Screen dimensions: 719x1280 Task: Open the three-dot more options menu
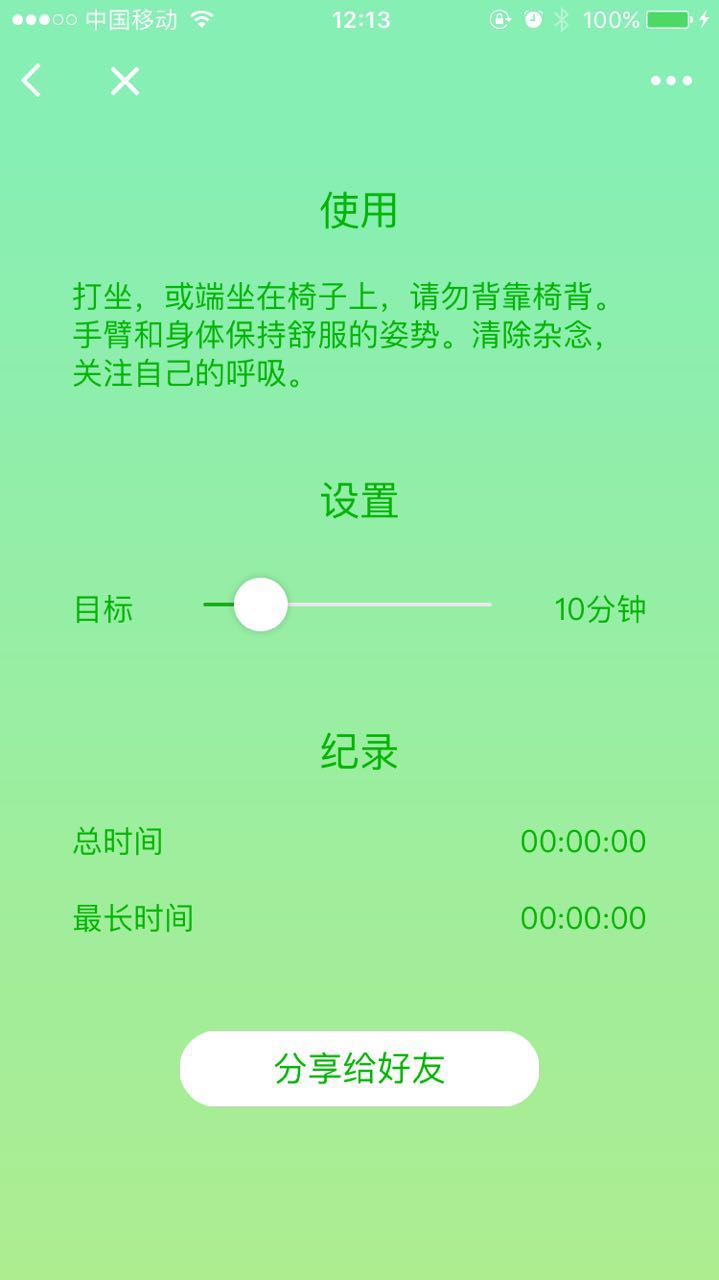[671, 81]
